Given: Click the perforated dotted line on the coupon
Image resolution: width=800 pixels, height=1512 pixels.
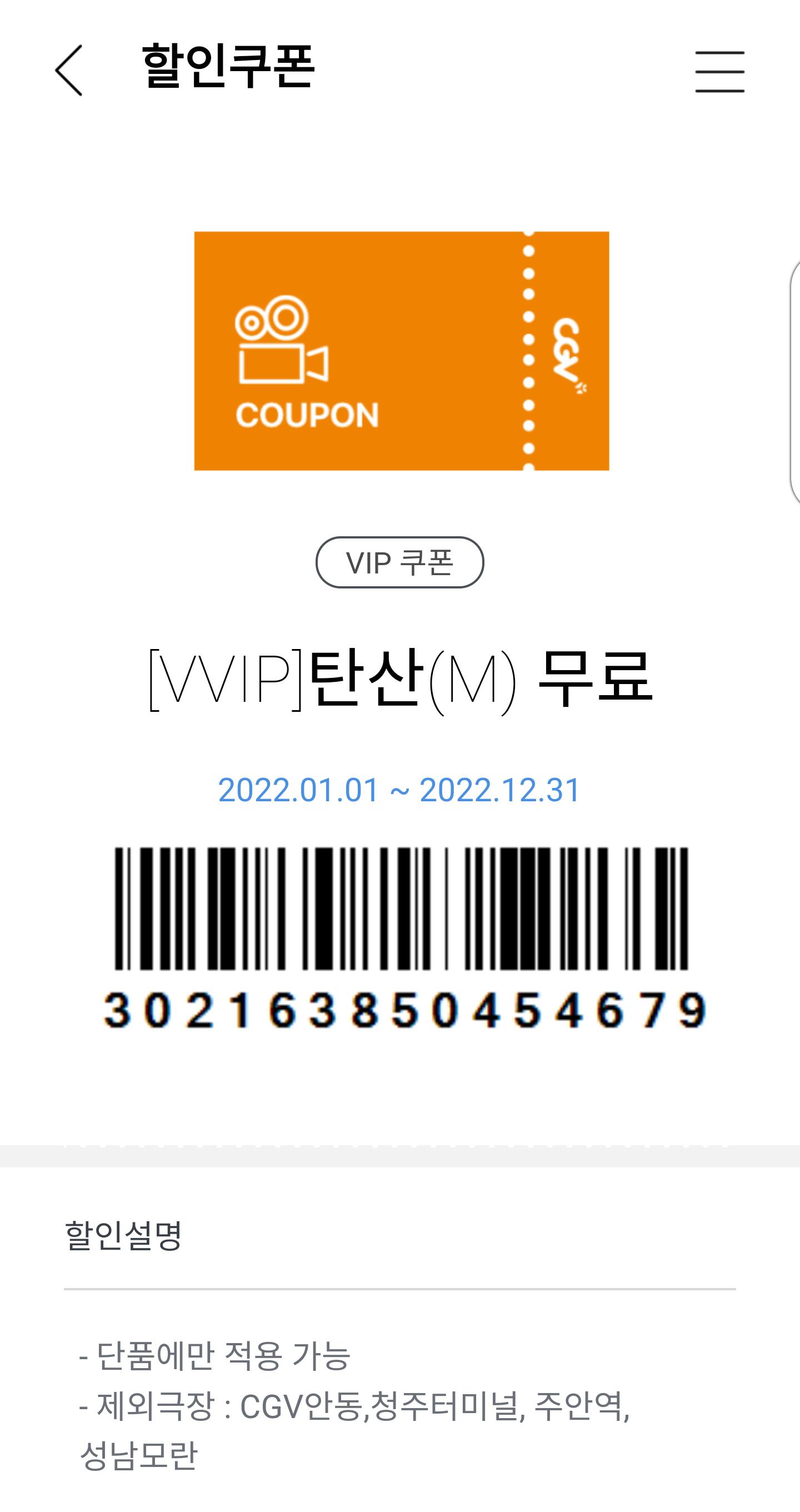Looking at the screenshot, I should [529, 352].
